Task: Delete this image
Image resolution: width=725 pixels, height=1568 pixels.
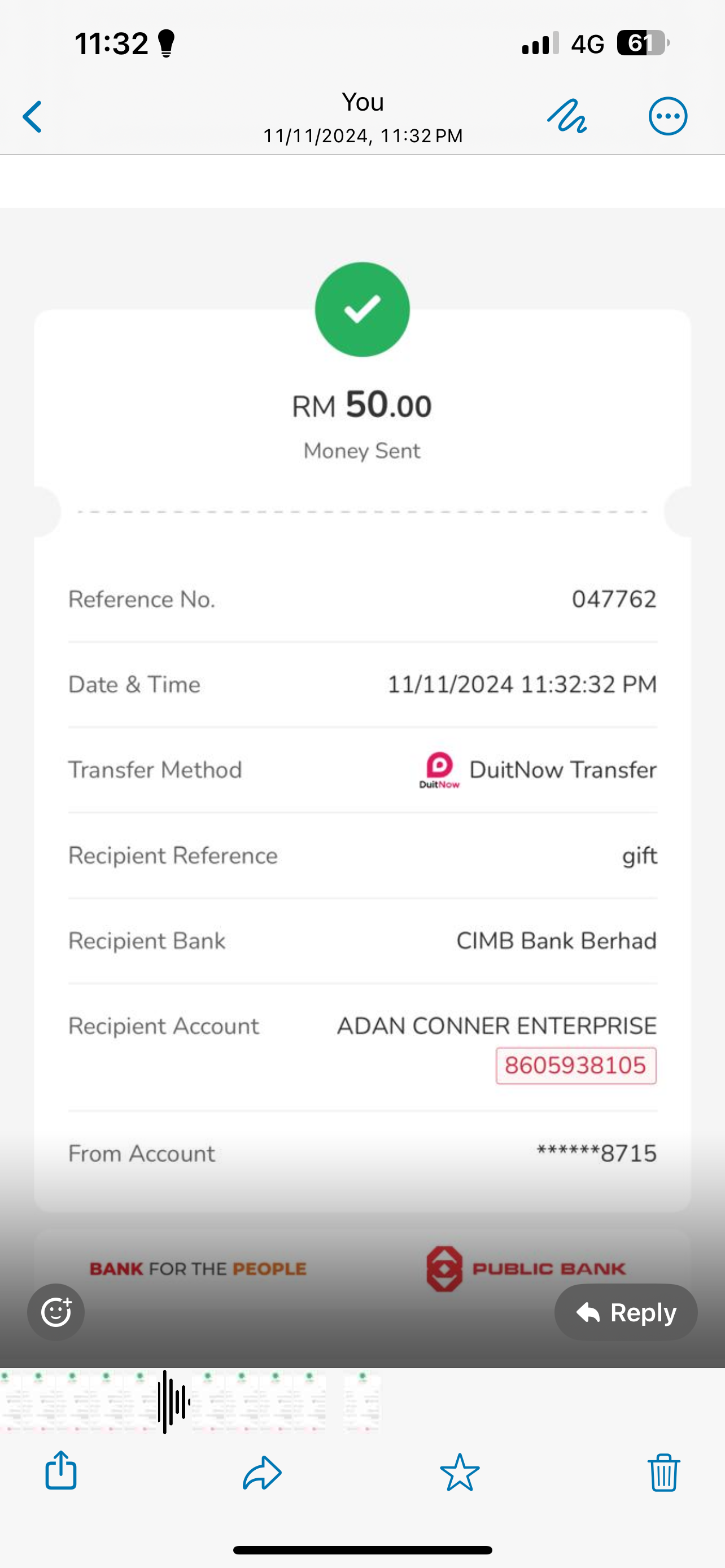Action: tap(663, 1473)
